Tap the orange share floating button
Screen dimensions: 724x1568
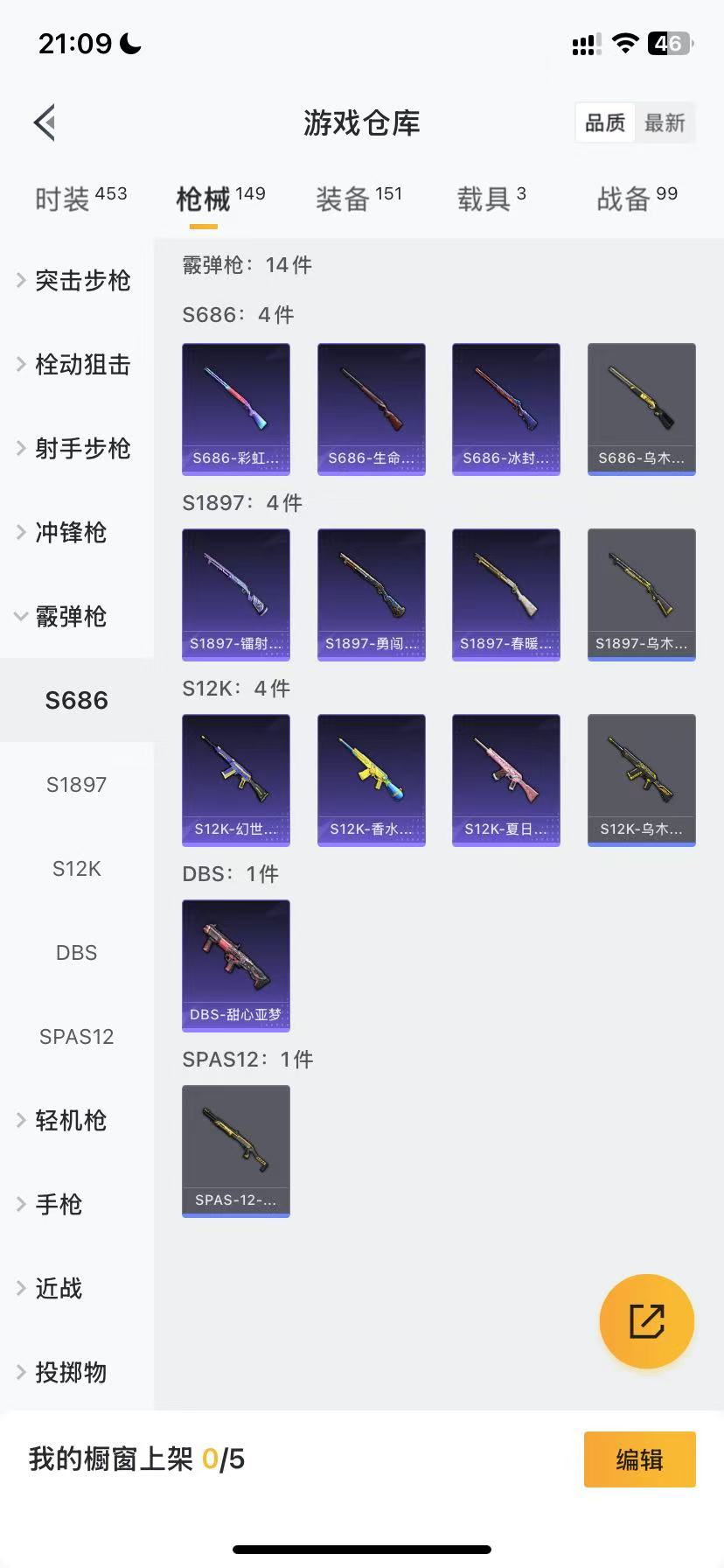click(647, 1321)
